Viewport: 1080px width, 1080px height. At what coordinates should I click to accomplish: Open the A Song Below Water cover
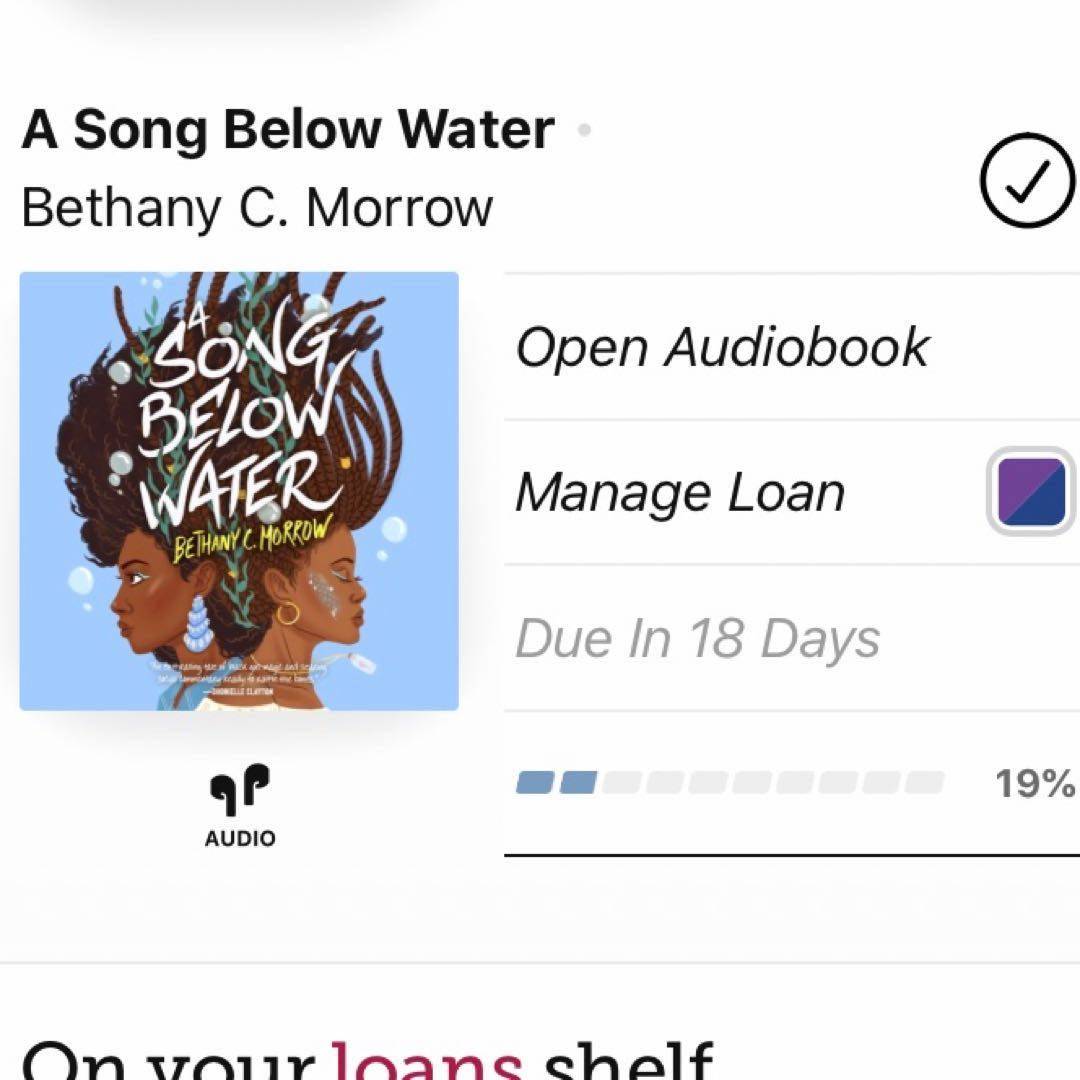tap(239, 491)
